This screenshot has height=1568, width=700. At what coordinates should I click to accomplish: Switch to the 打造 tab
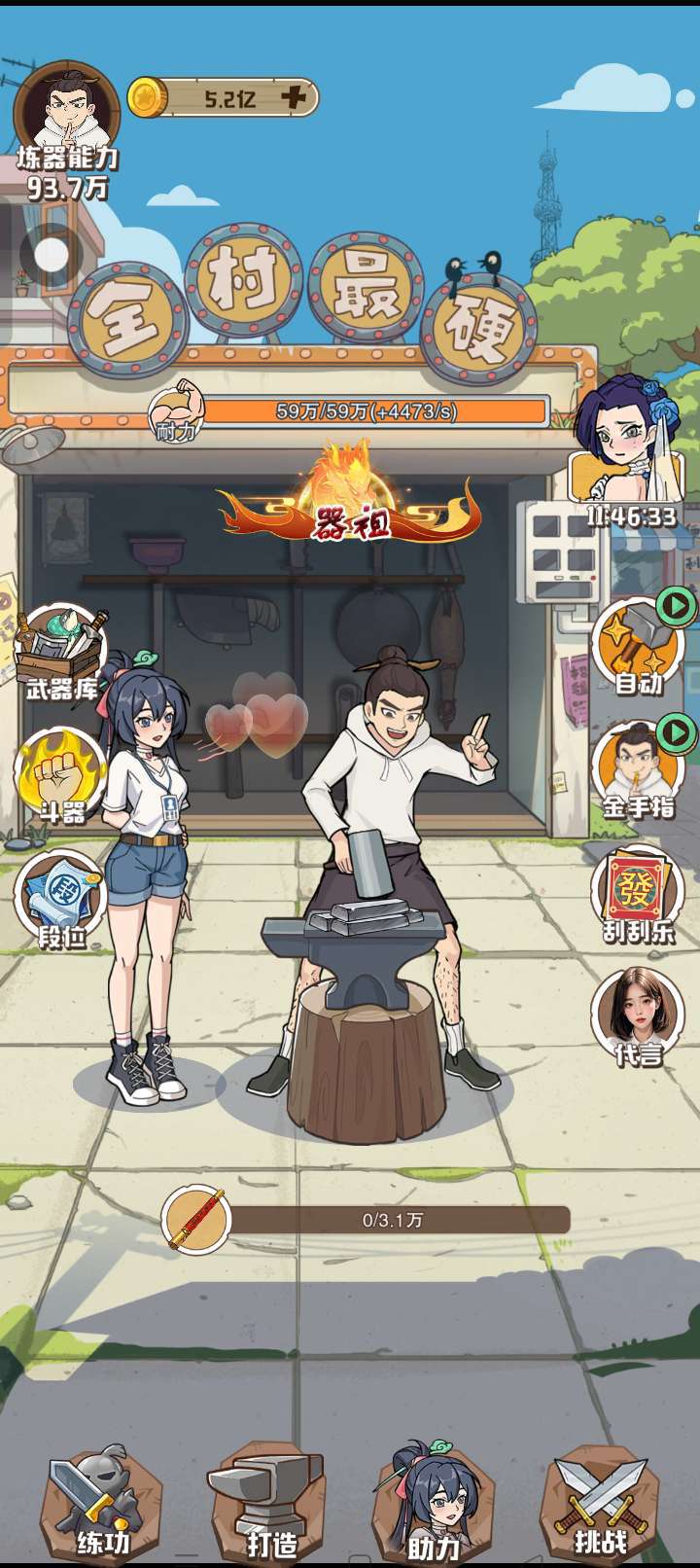click(267, 1503)
